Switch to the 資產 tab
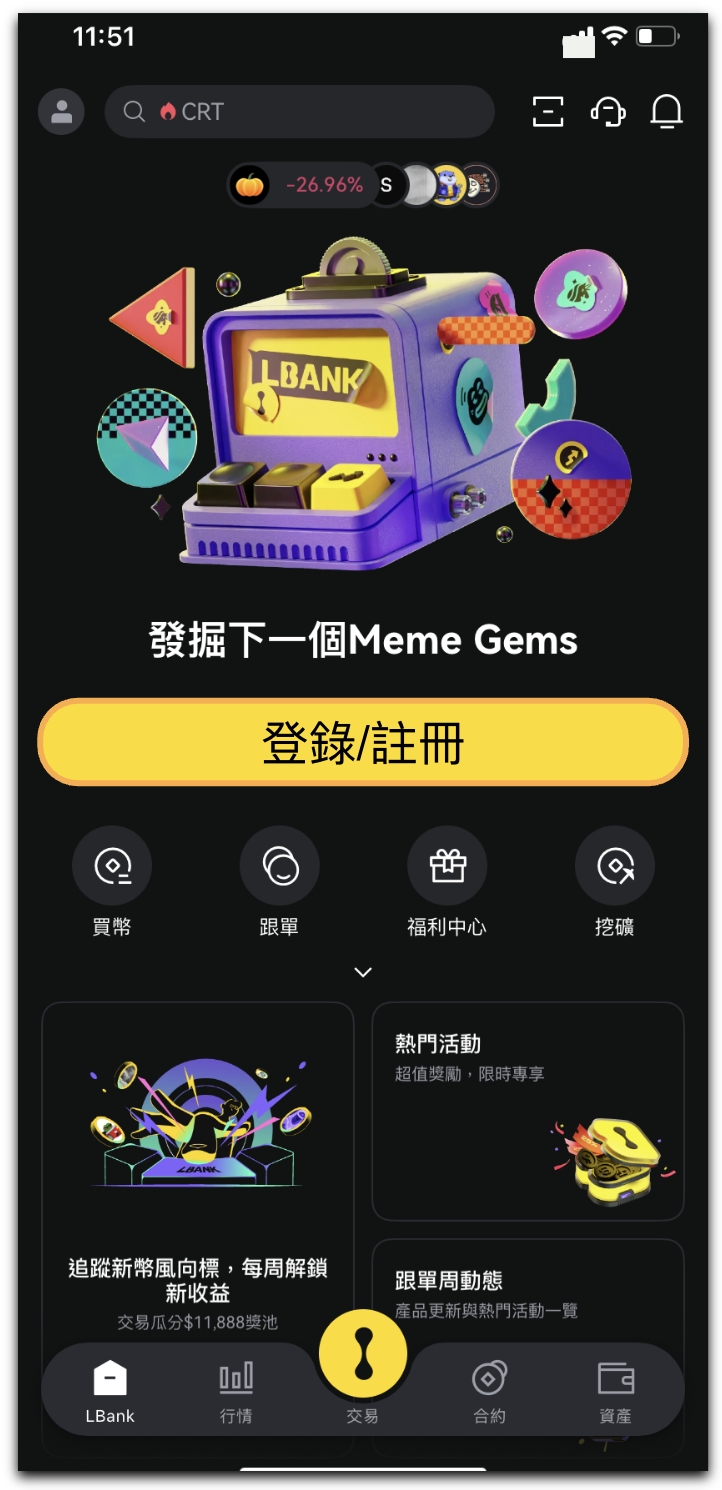The width and height of the screenshot is (722, 1490). tap(615, 1391)
